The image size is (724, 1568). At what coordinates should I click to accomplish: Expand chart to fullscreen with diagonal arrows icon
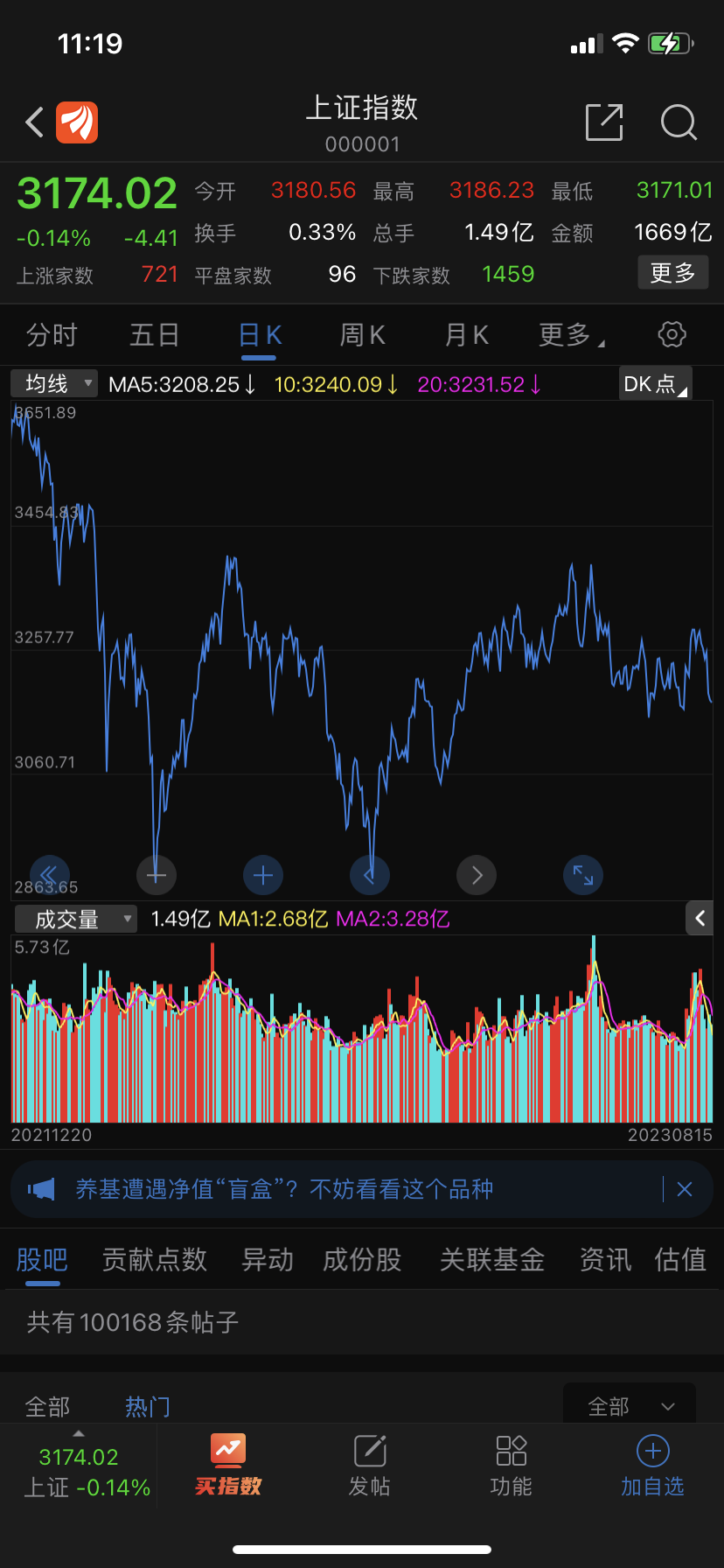click(582, 875)
